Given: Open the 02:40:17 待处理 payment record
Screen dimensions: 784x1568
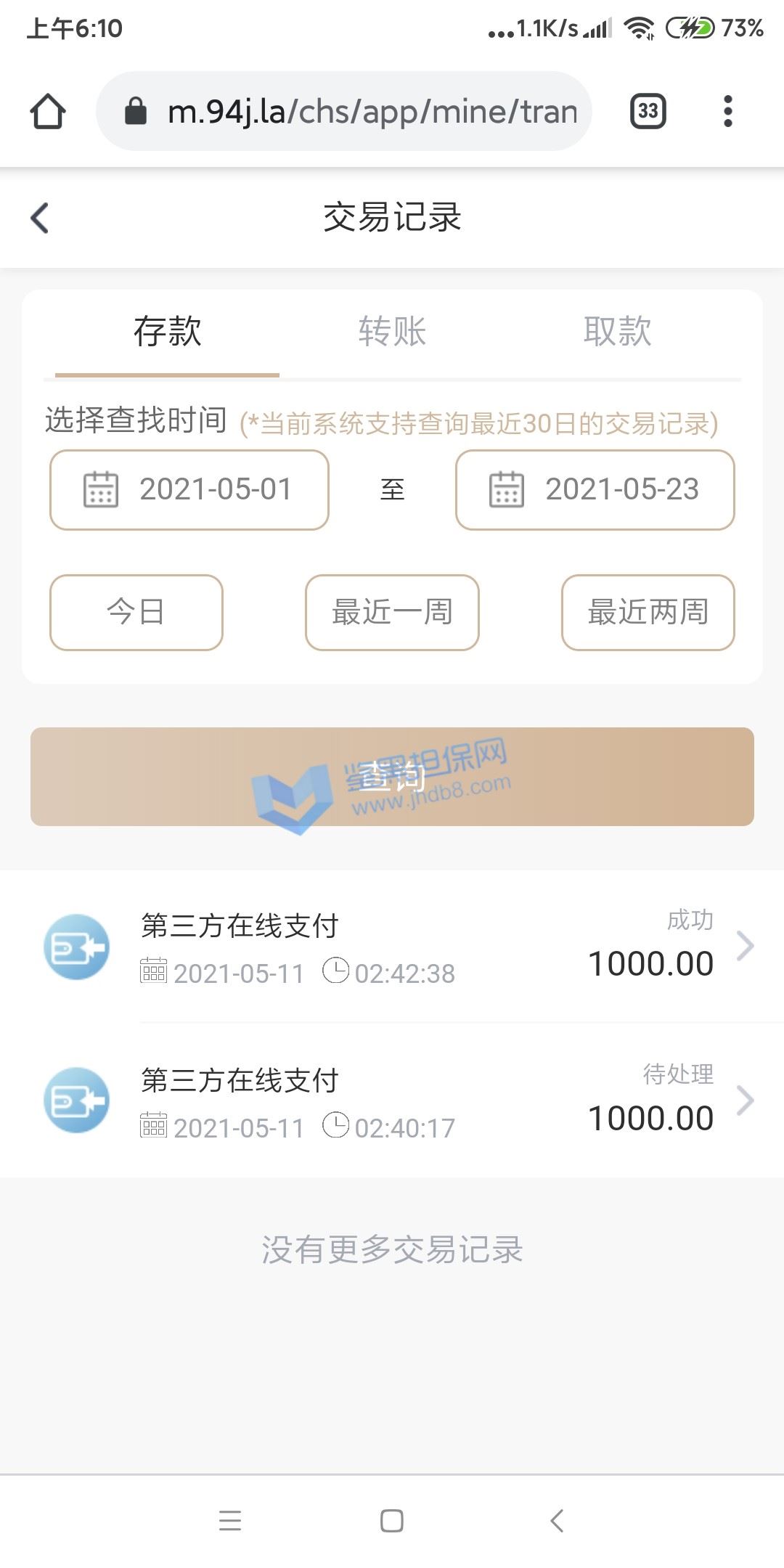Looking at the screenshot, I should tap(392, 1101).
